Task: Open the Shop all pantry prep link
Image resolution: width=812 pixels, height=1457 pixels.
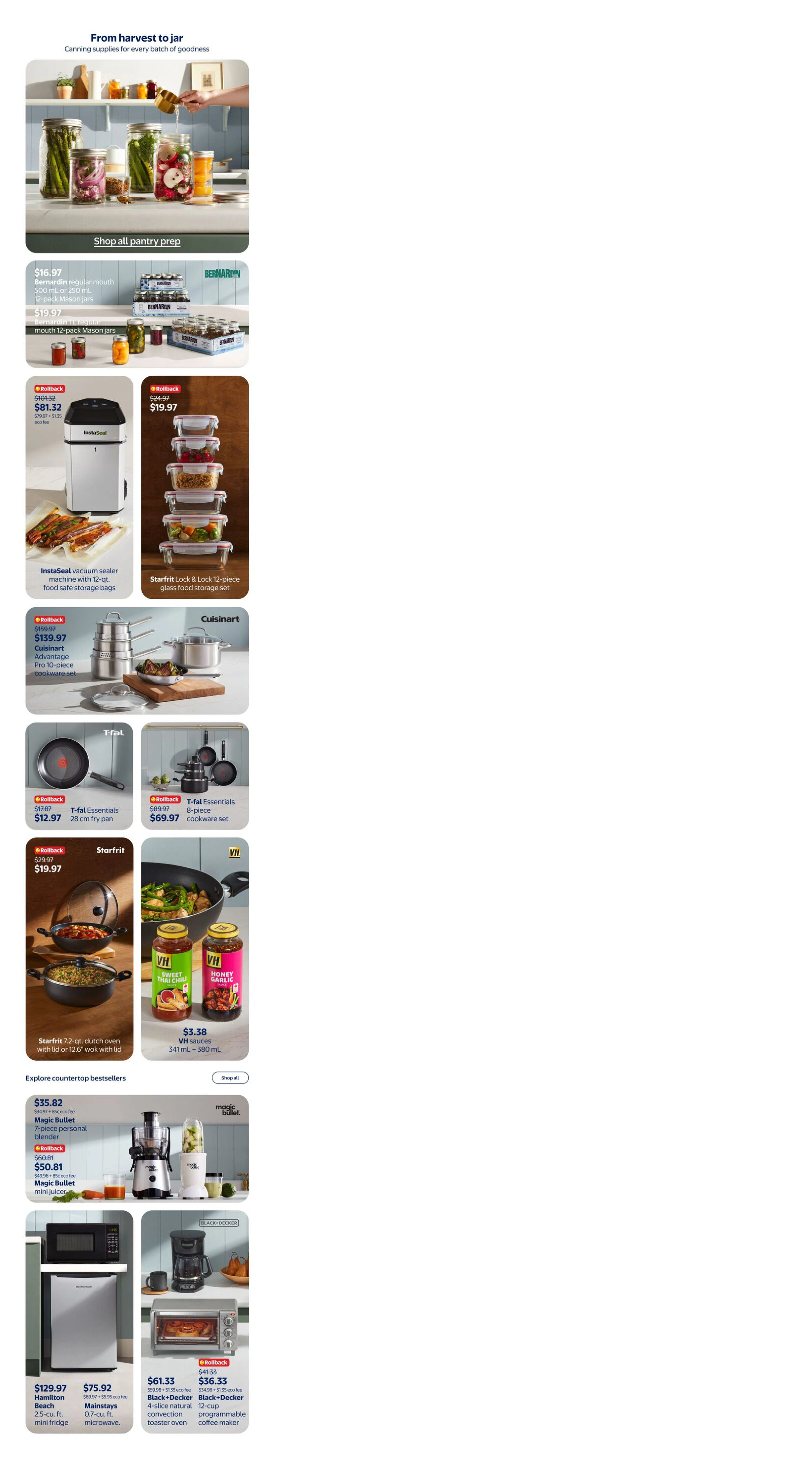Action: coord(137,241)
